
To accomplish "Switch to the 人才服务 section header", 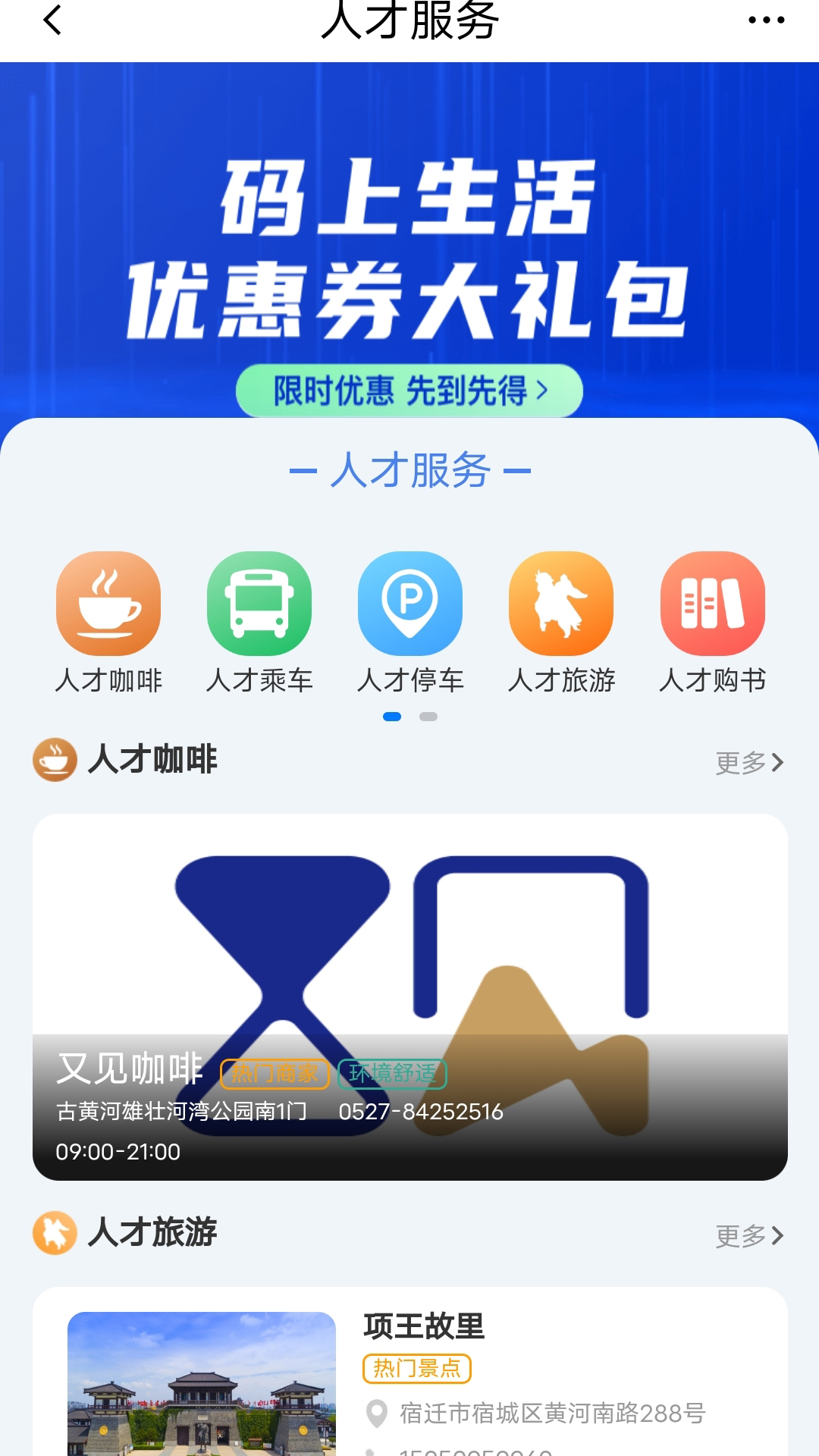I will point(409,472).
